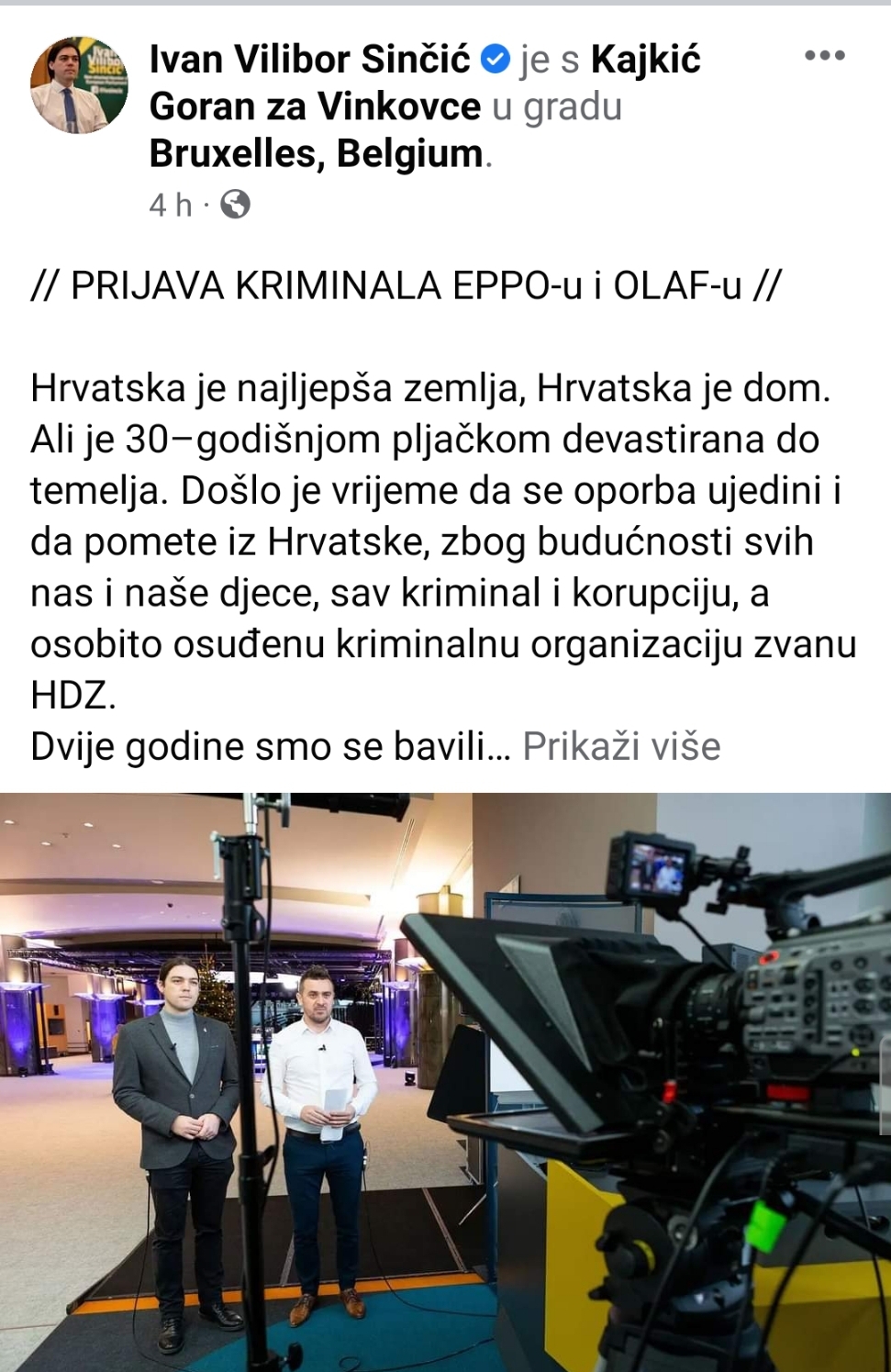Viewport: 891px width, 1372px height.
Task: Expand the post with Prikaži više
Action: tap(621, 746)
